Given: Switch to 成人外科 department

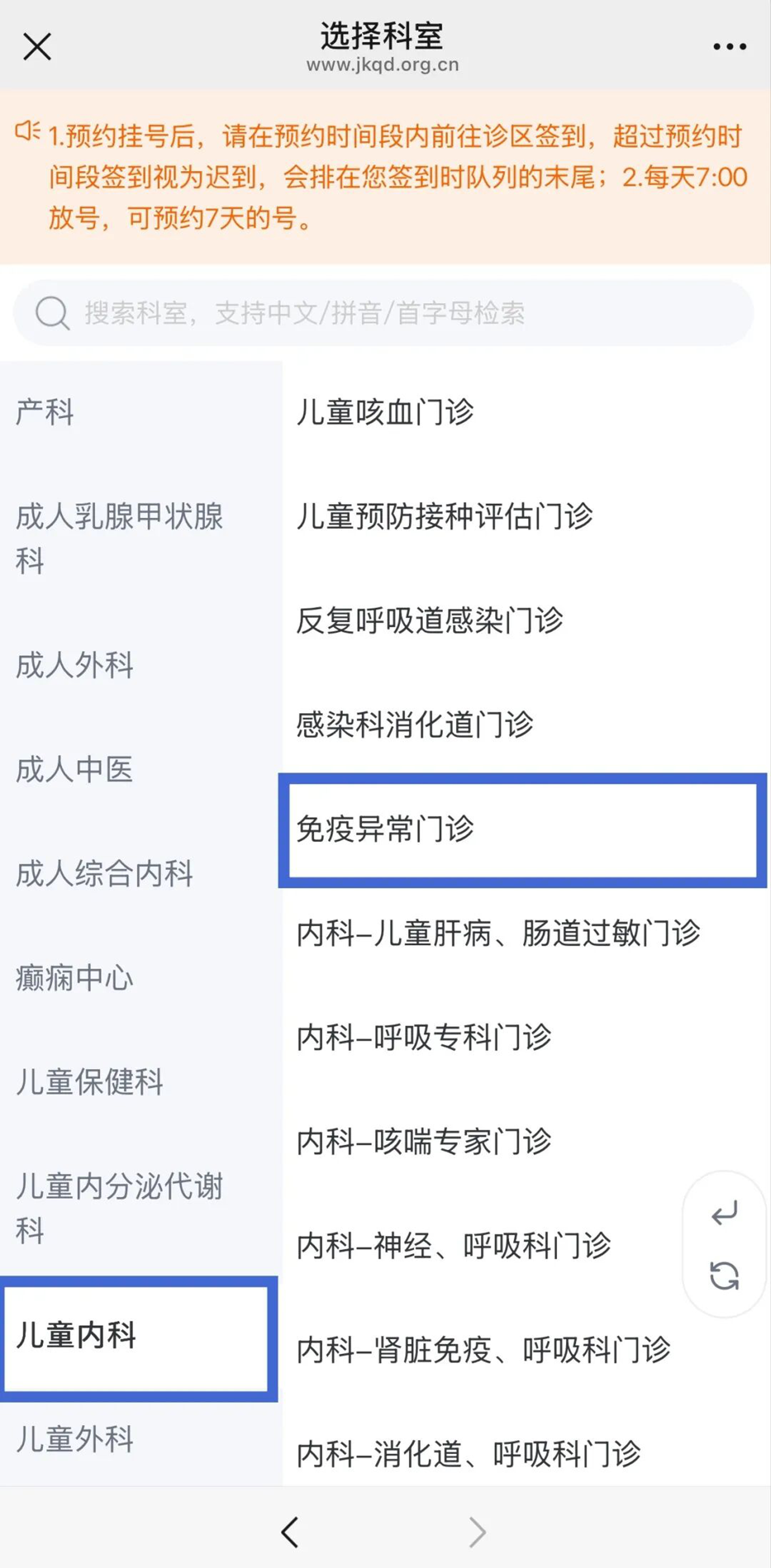Looking at the screenshot, I should click(74, 665).
